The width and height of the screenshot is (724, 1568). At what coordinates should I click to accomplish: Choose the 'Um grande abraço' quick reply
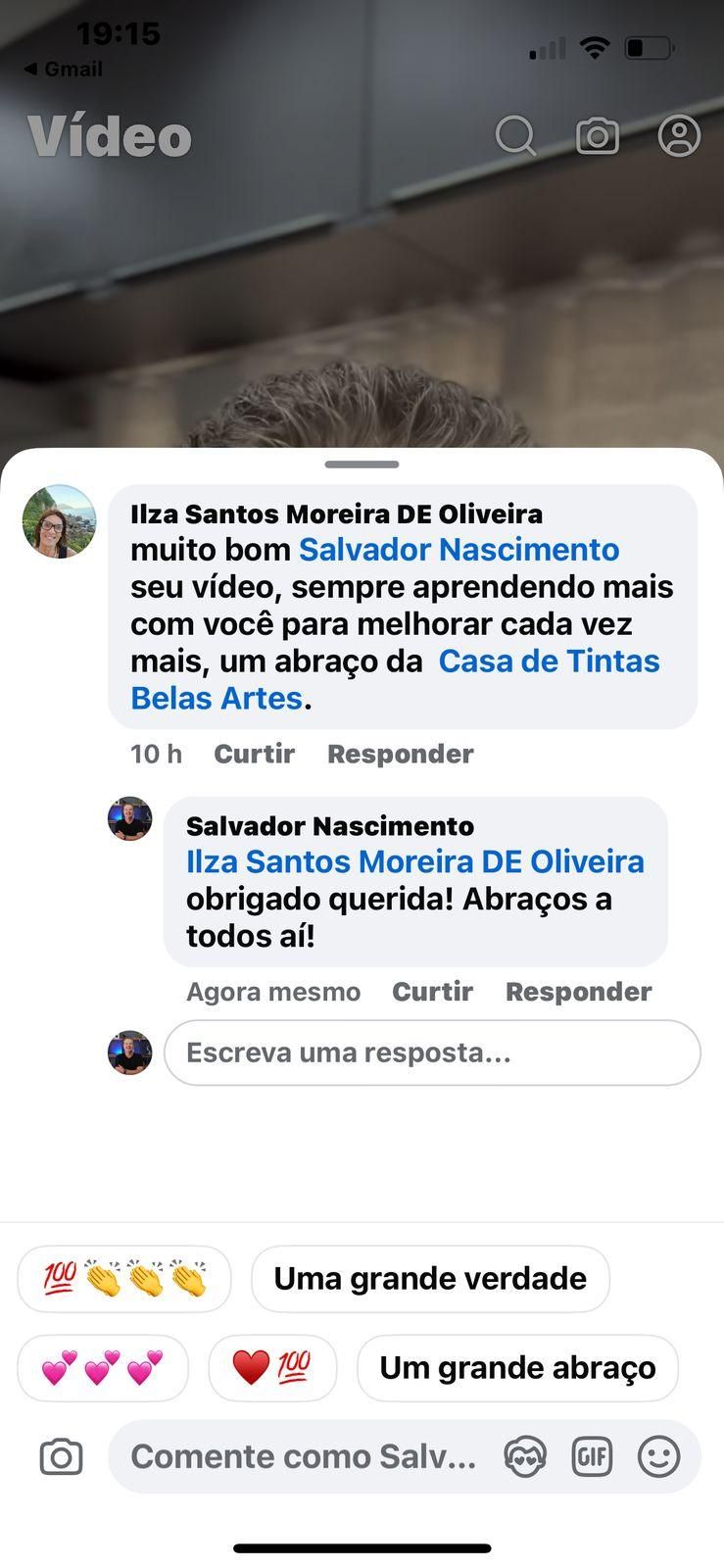(x=517, y=1367)
